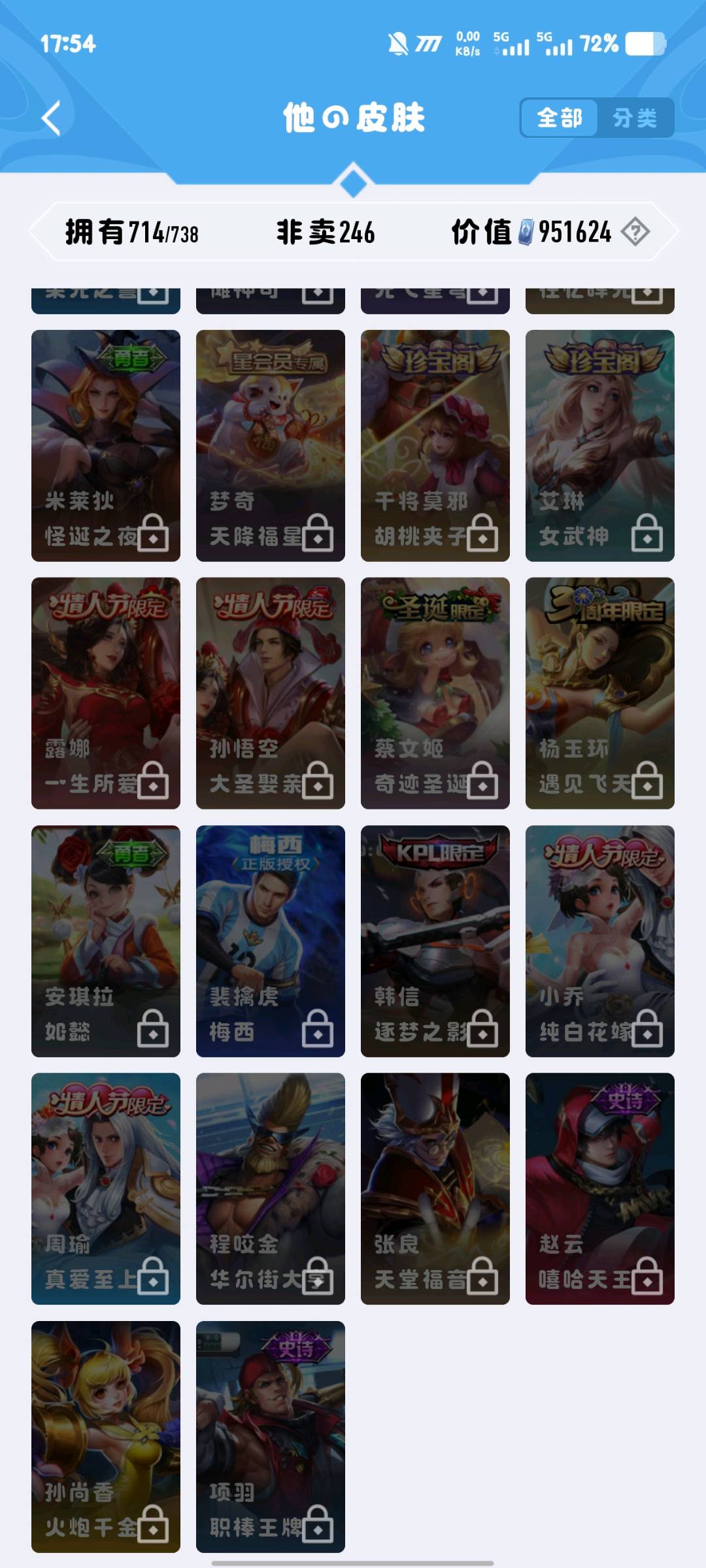Open 杨玉环 遇见飞天 skin tile
The width and height of the screenshot is (706, 1568).
point(599,693)
